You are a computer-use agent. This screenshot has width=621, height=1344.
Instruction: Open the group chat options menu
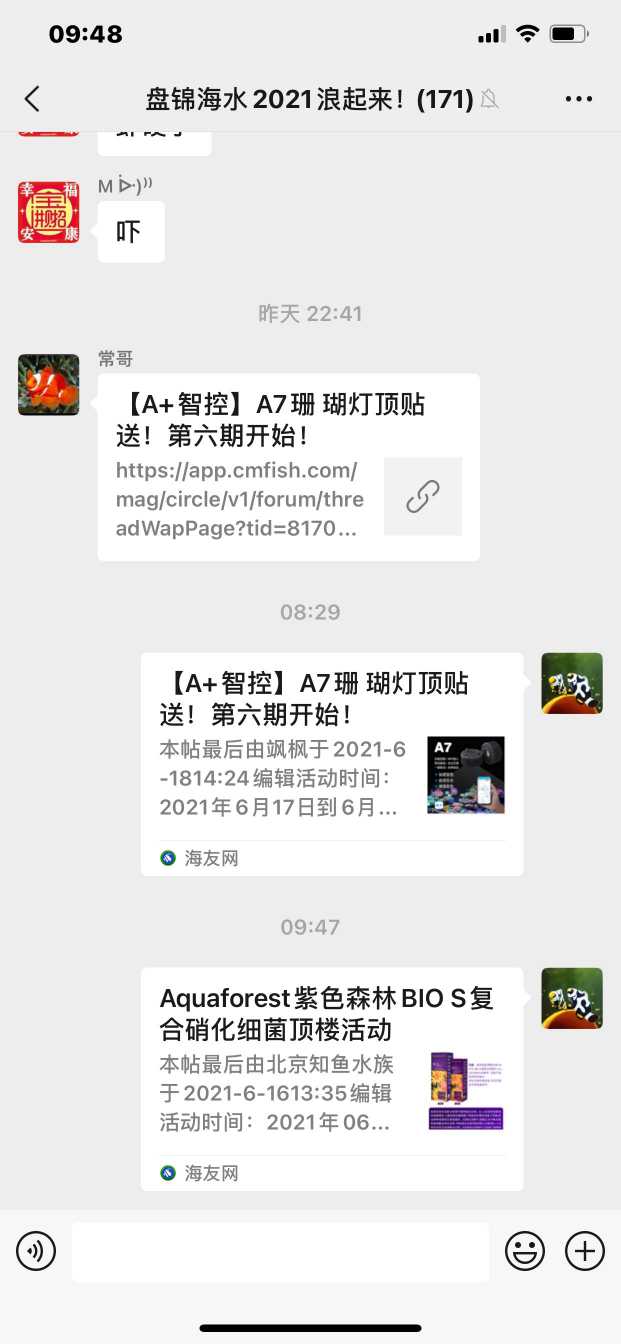pos(579,98)
